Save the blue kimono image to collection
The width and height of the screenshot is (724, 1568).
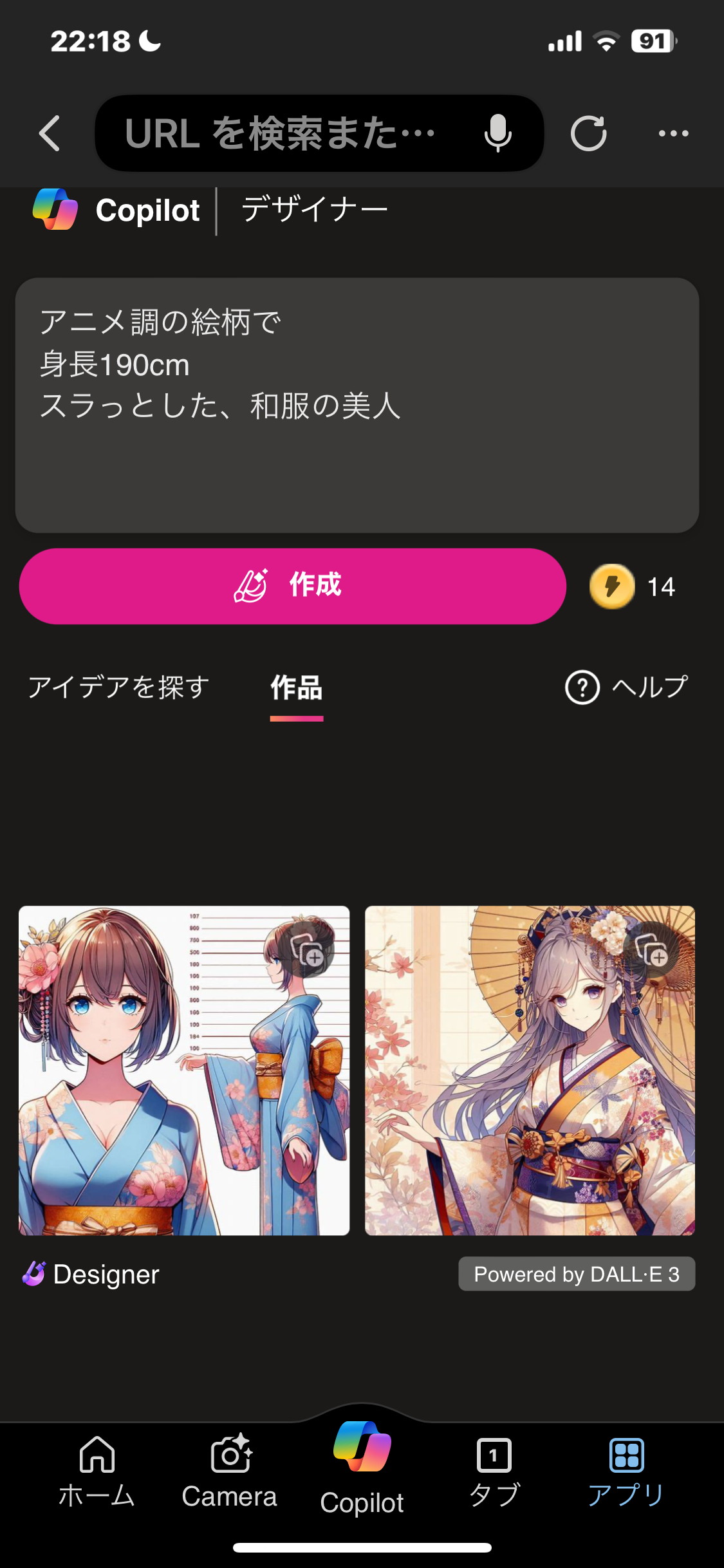308,951
